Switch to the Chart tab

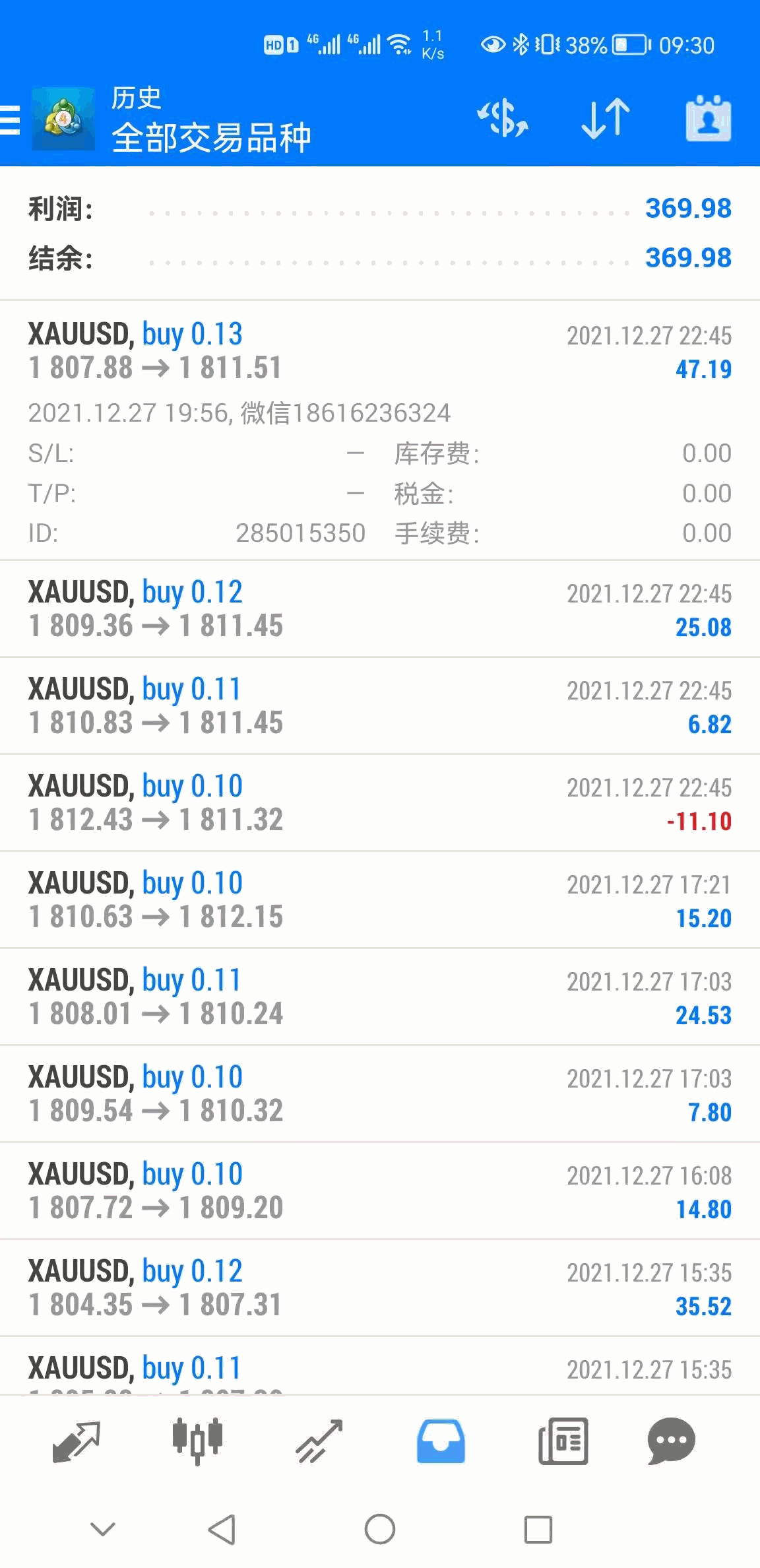[197, 1441]
